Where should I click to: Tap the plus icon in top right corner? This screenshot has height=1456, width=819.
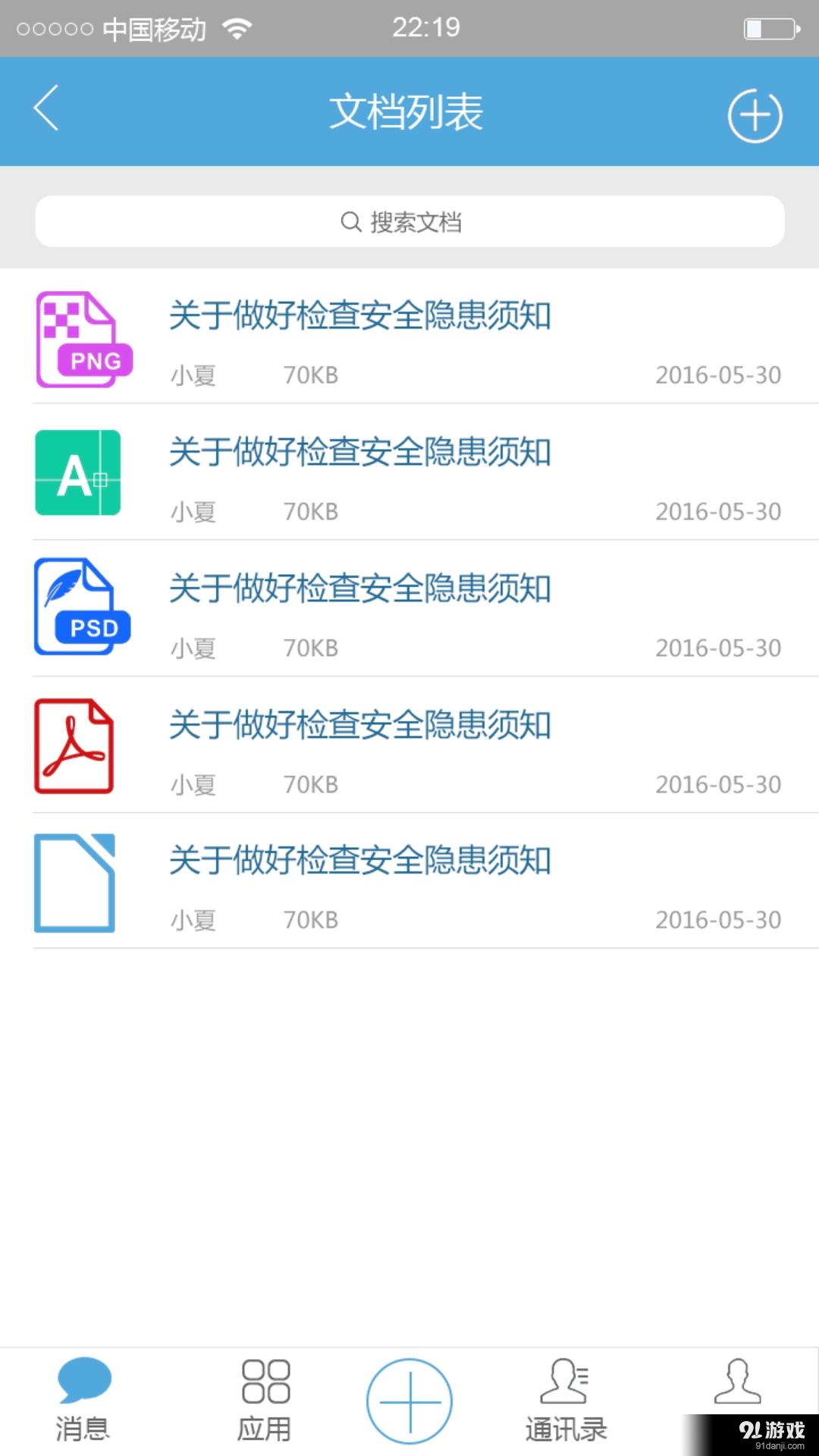point(754,115)
